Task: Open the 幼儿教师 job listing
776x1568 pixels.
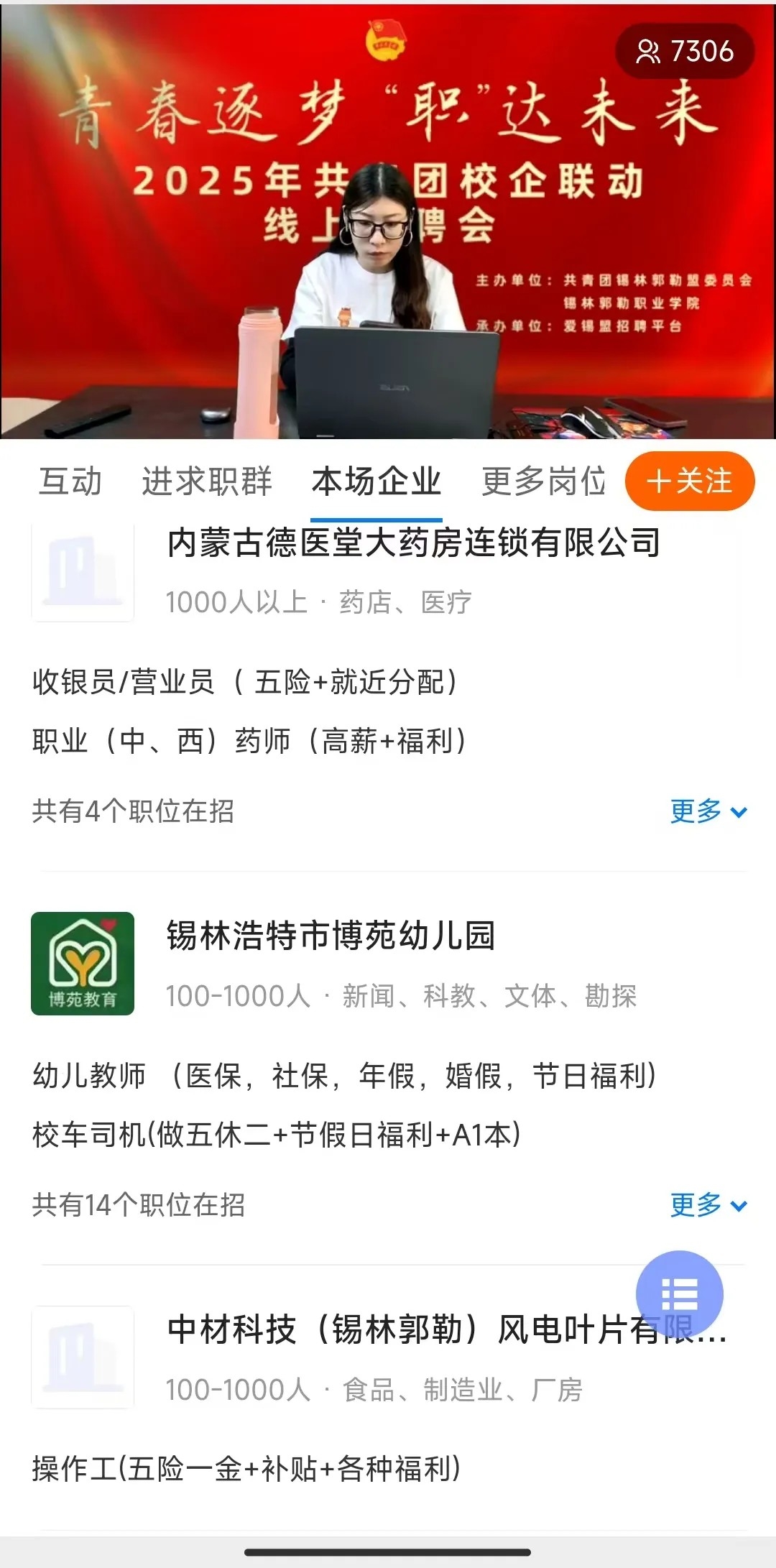Action: [x=345, y=1076]
